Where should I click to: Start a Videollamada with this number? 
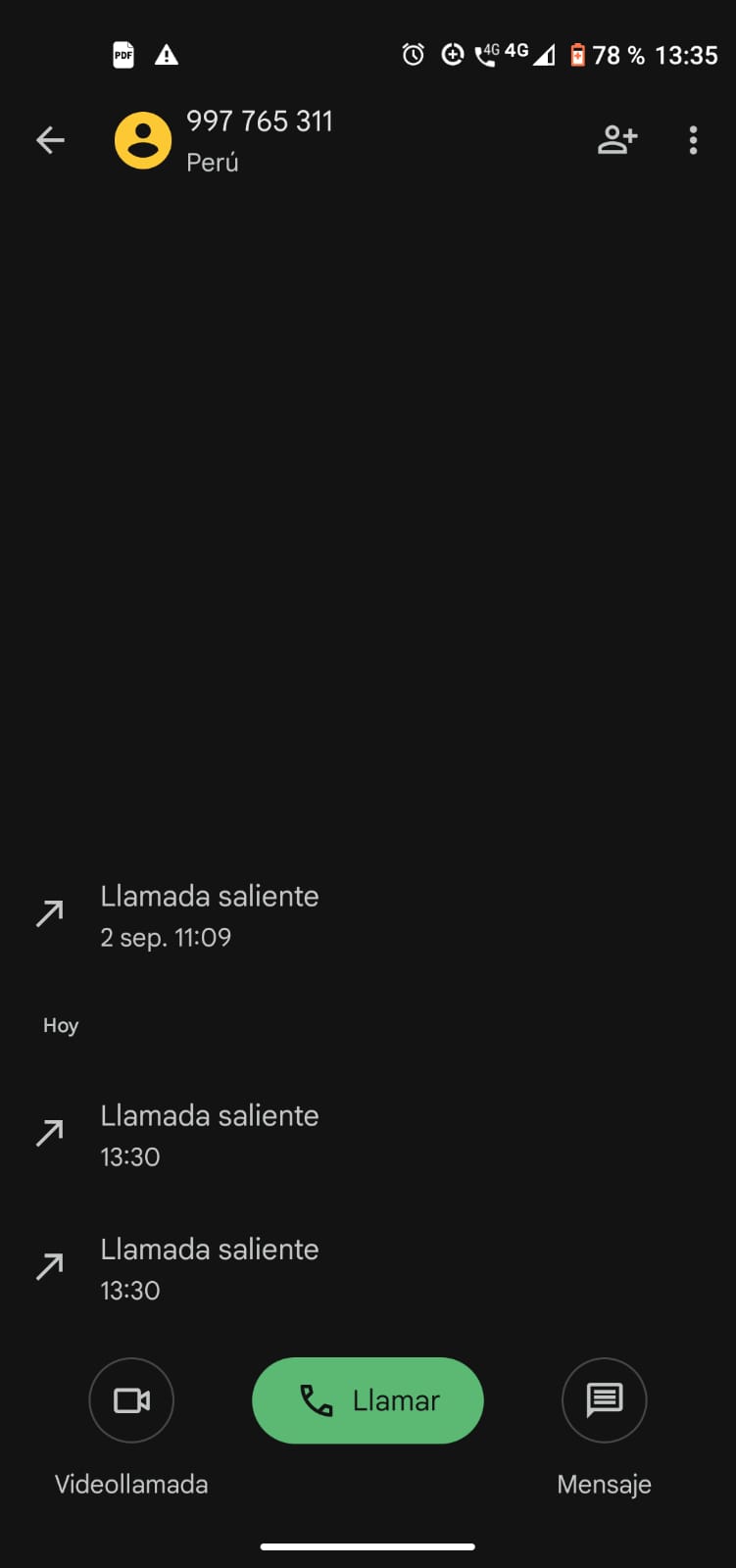[x=131, y=1399]
